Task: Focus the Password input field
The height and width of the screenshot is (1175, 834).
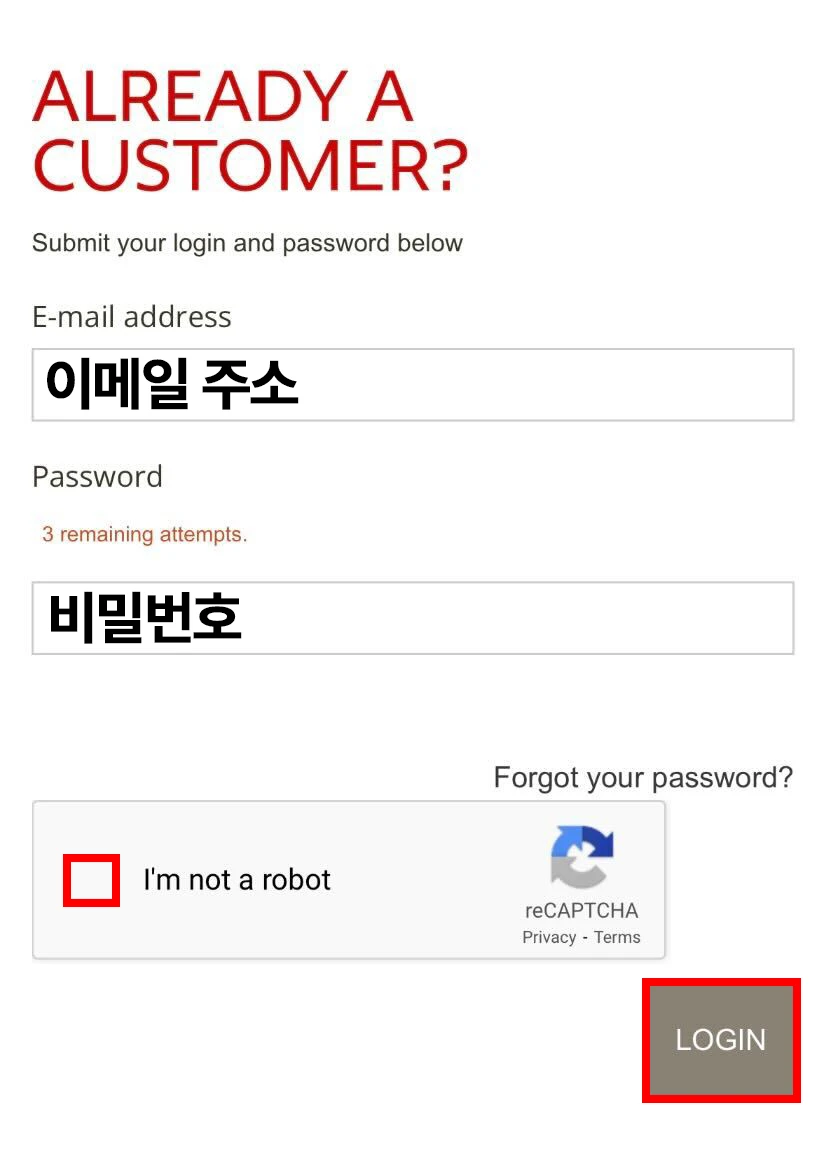Action: tap(412, 618)
